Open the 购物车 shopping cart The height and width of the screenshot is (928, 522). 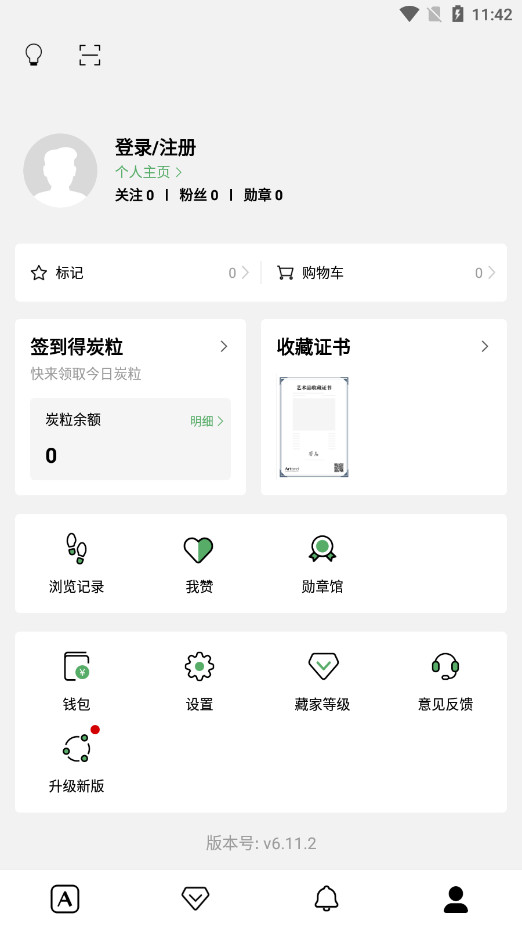coord(384,273)
